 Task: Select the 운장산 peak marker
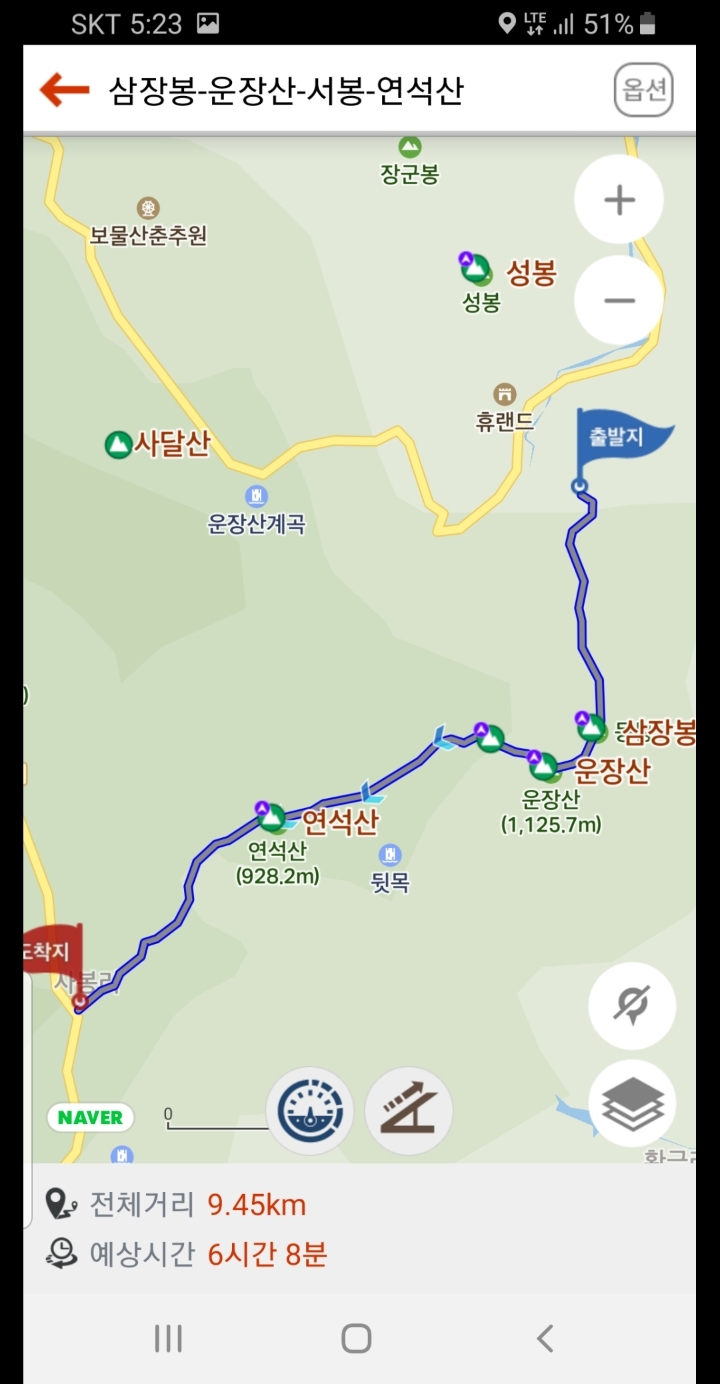pyautogui.click(x=543, y=767)
